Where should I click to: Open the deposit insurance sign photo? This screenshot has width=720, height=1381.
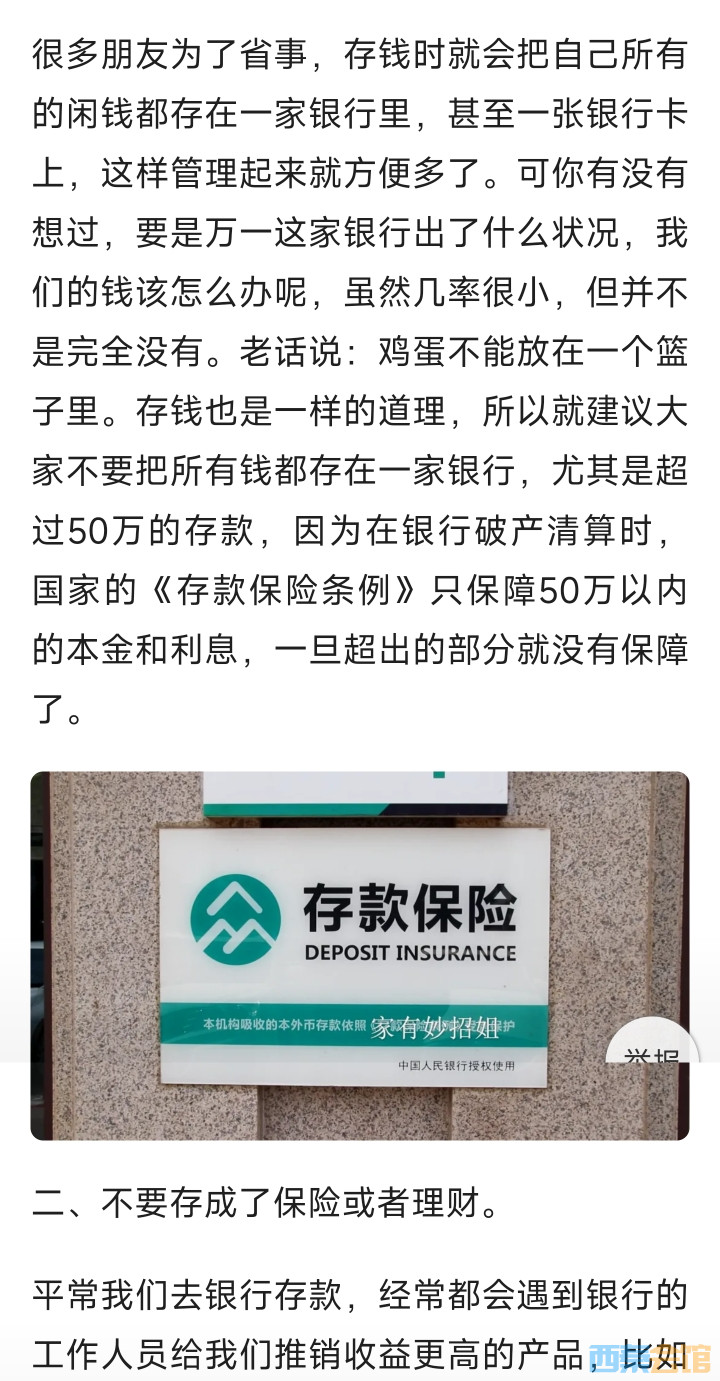click(x=358, y=954)
